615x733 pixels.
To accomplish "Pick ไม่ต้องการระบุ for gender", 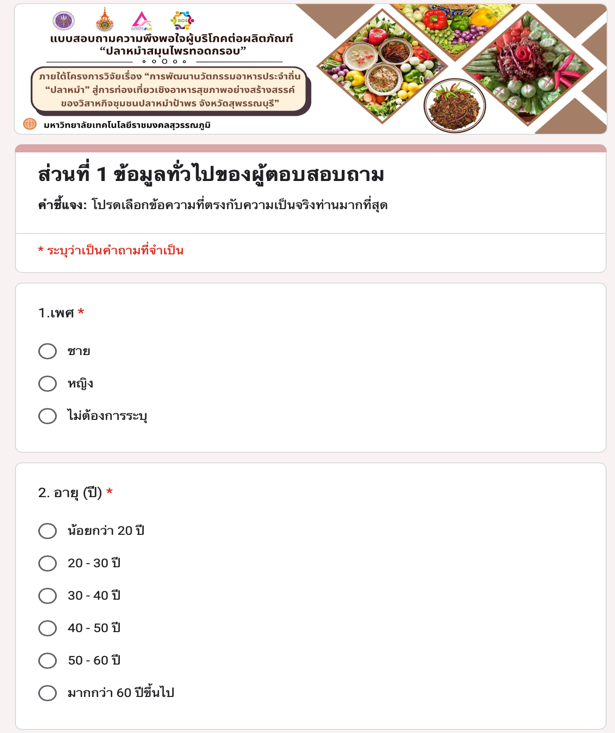I will [x=47, y=416].
